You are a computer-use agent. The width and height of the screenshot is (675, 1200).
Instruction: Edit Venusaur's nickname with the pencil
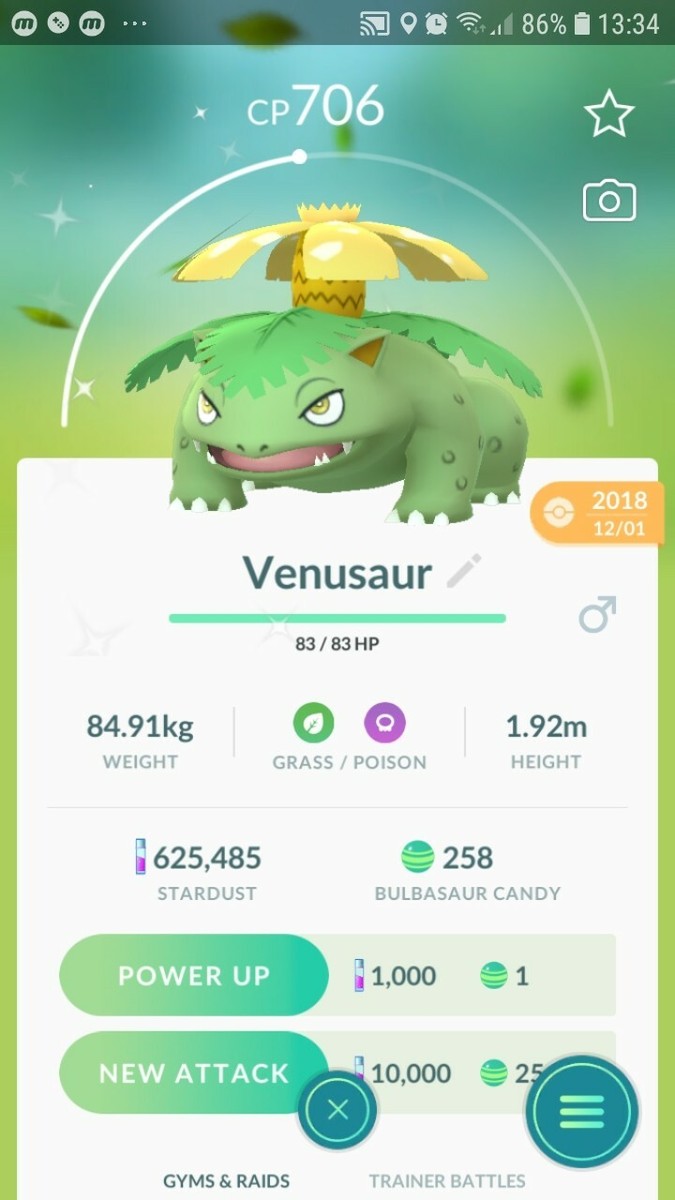(x=463, y=573)
